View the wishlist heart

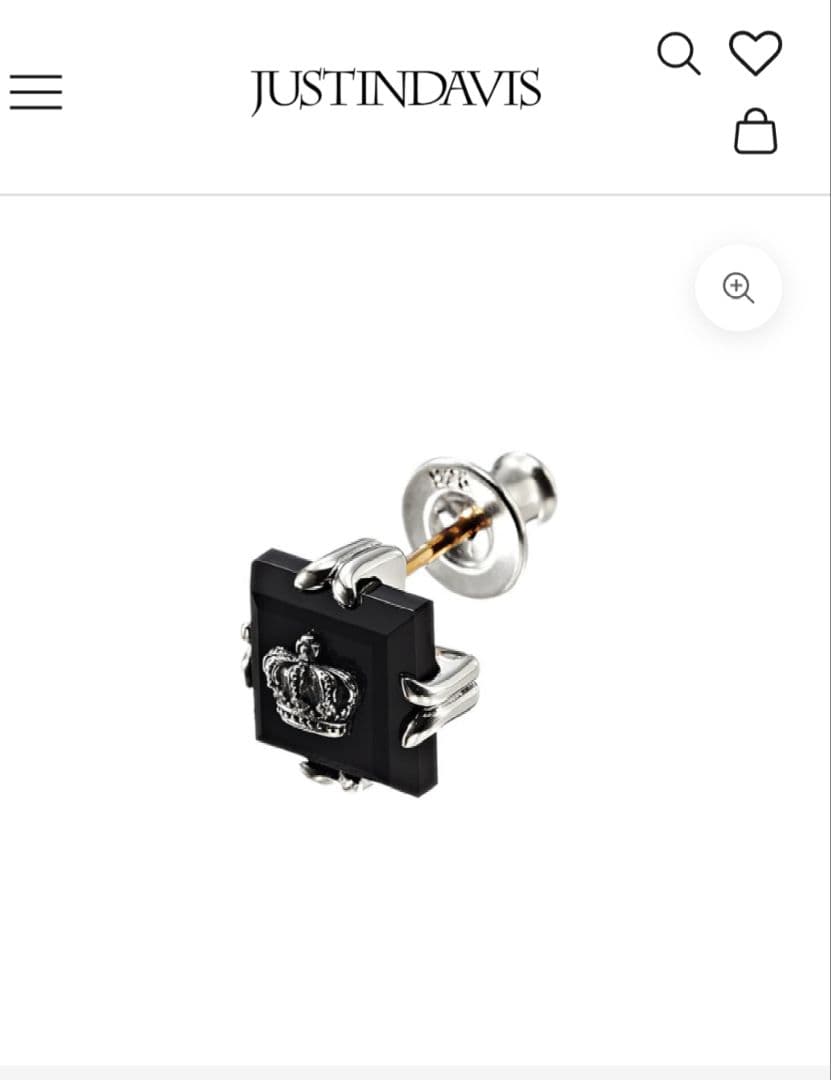coord(755,52)
